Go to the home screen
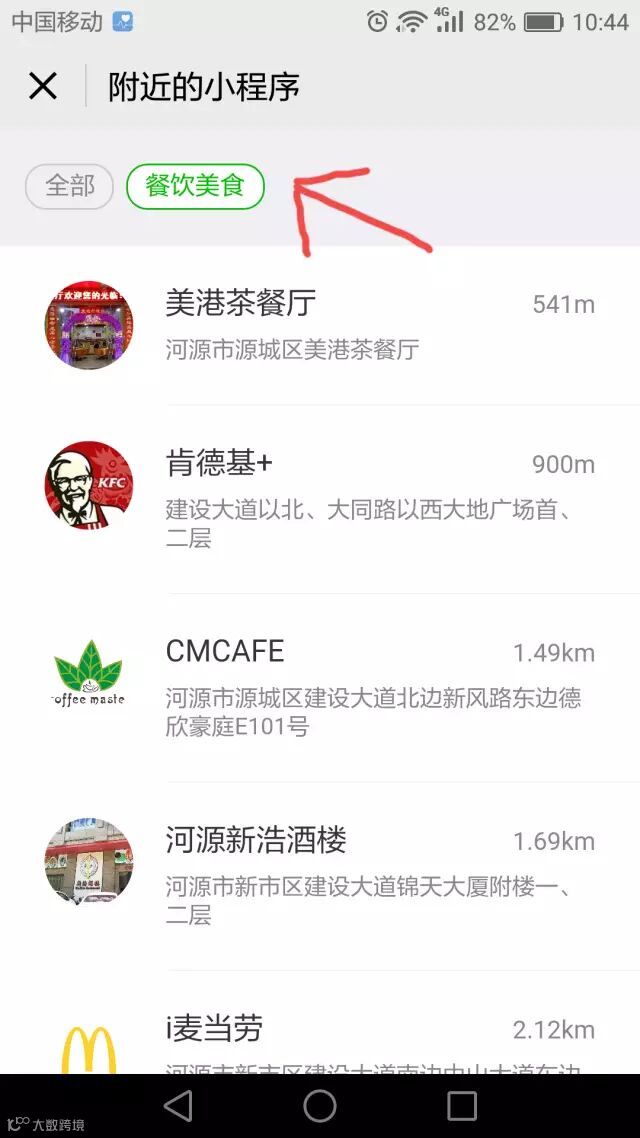The image size is (640, 1138). point(320,1105)
